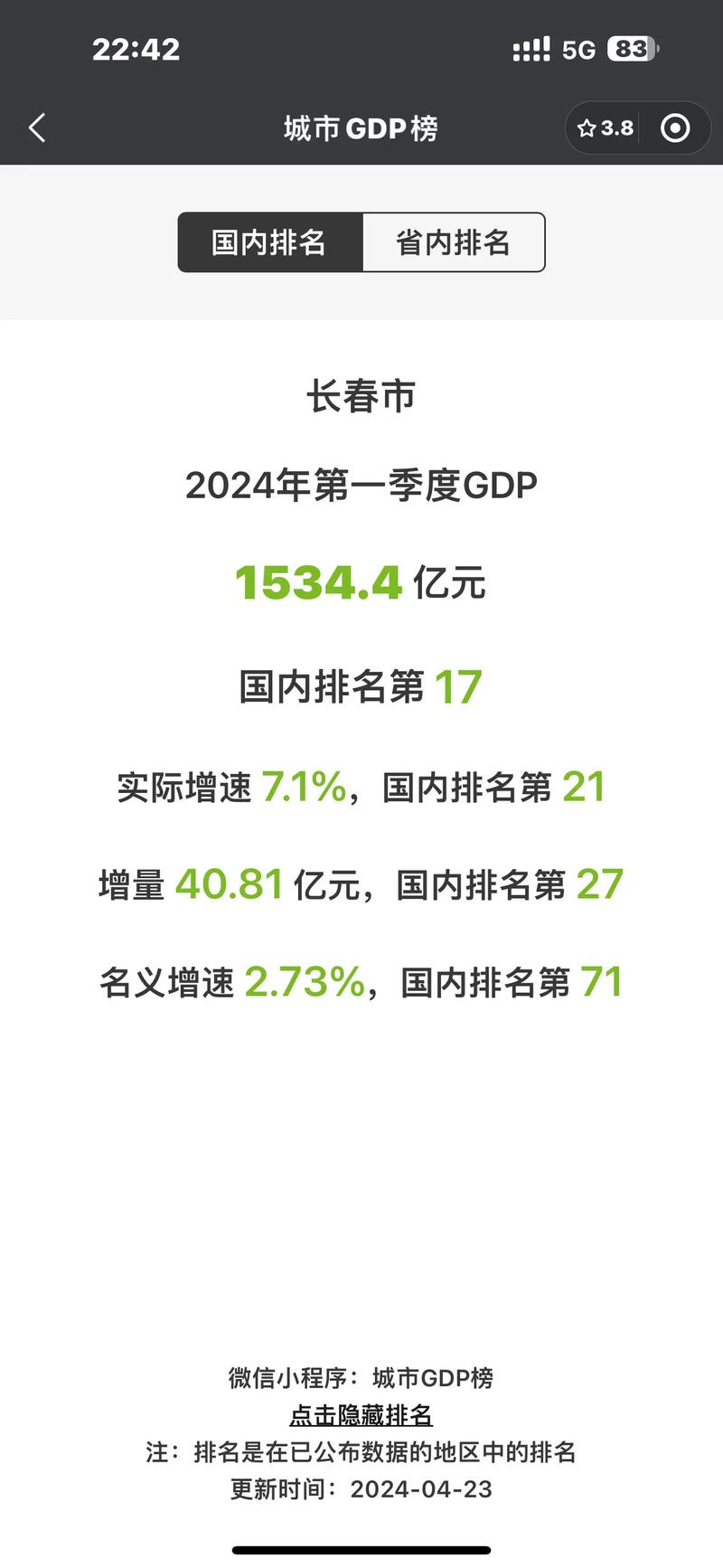Image resolution: width=723 pixels, height=1568 pixels.
Task: Tap the 点击隐藏排名 link
Action: [x=361, y=1414]
